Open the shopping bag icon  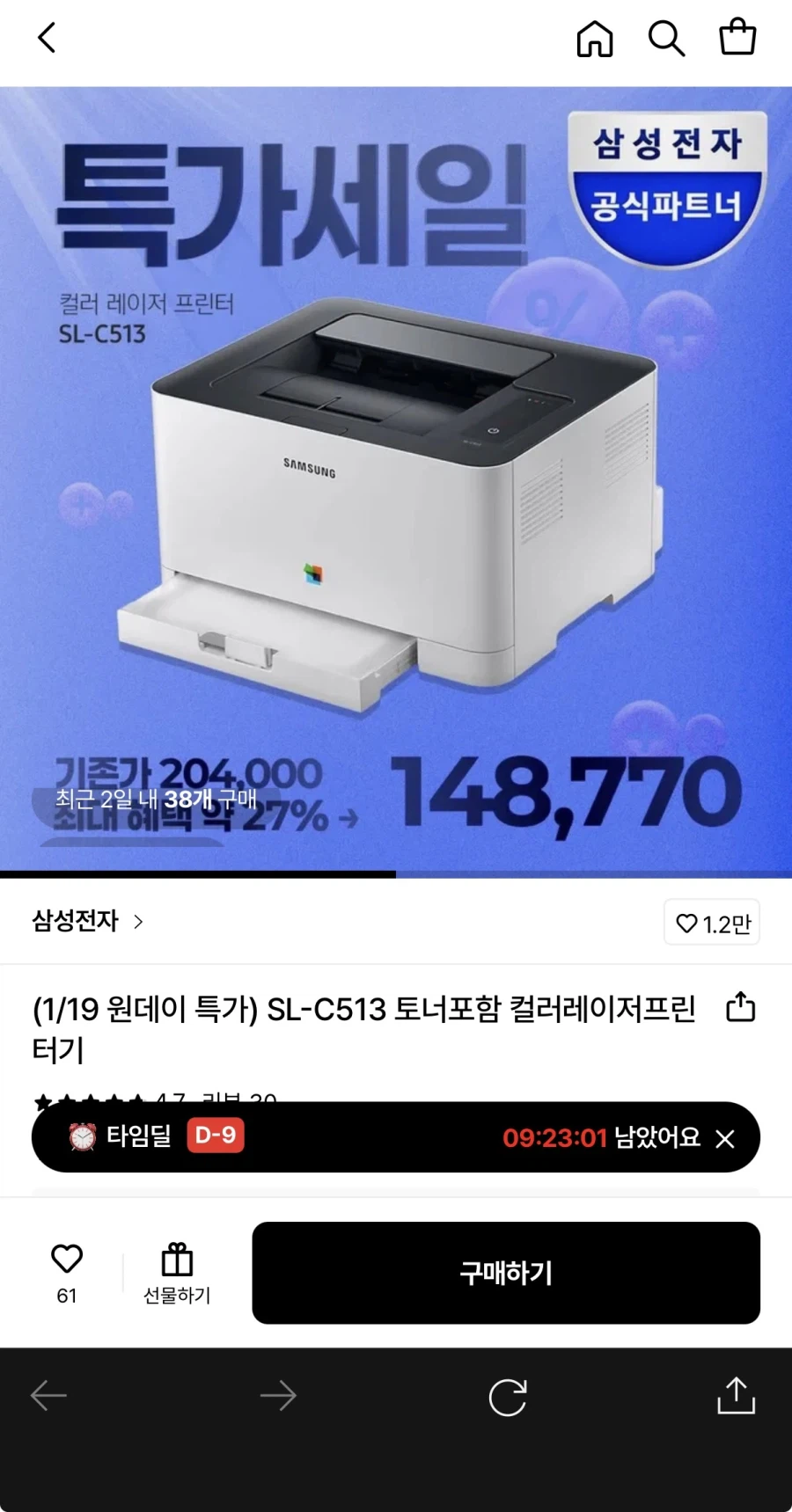click(x=737, y=39)
